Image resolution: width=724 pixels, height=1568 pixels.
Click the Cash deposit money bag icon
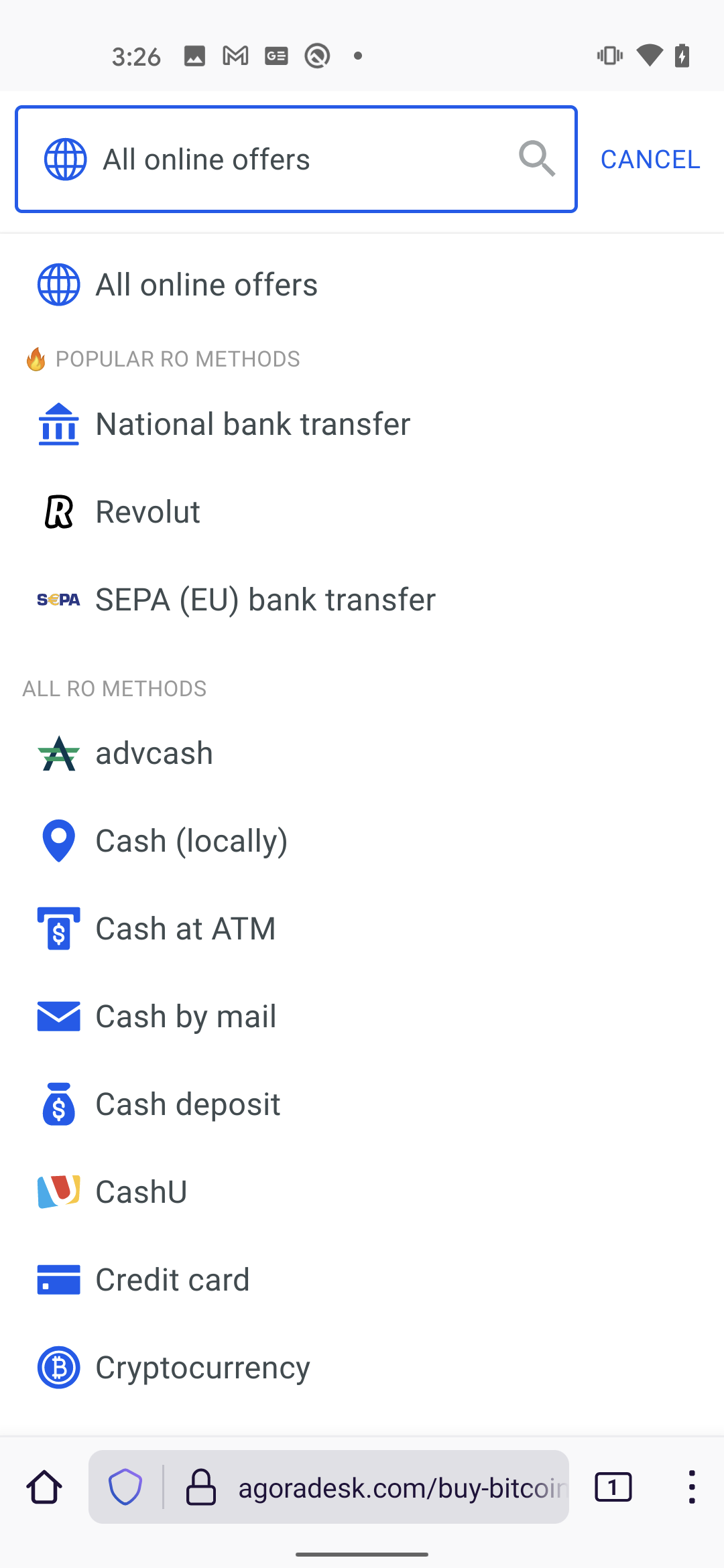[58, 1104]
